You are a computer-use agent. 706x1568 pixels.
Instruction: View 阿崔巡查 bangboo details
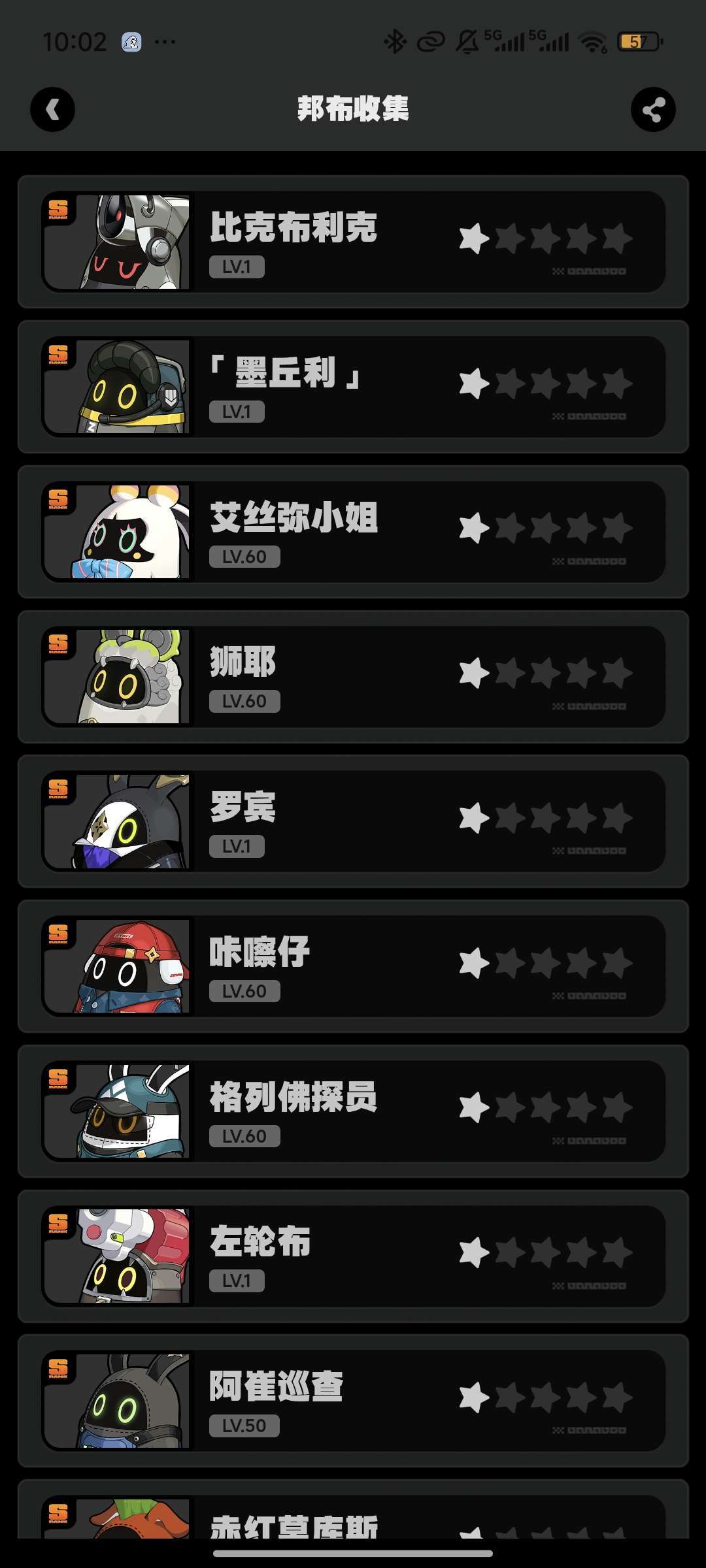(x=353, y=1401)
